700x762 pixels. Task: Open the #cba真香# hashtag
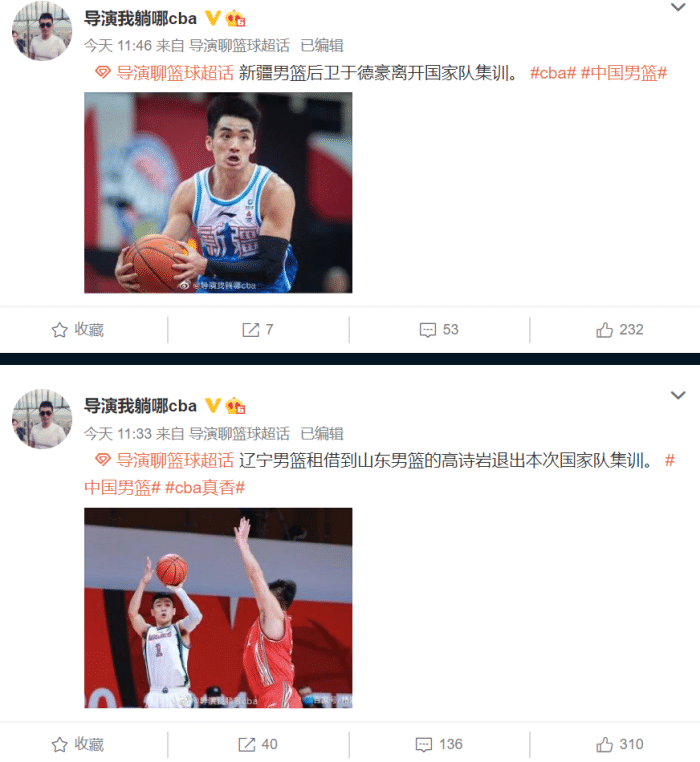(x=205, y=488)
